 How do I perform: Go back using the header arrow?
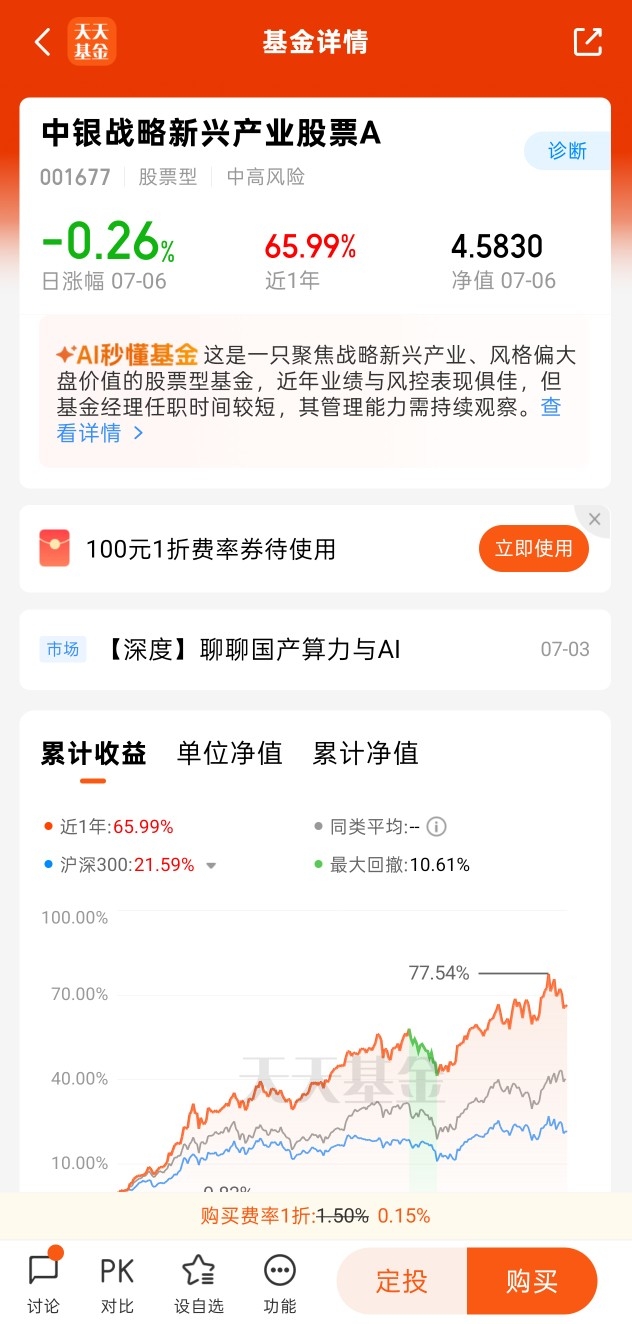click(42, 42)
